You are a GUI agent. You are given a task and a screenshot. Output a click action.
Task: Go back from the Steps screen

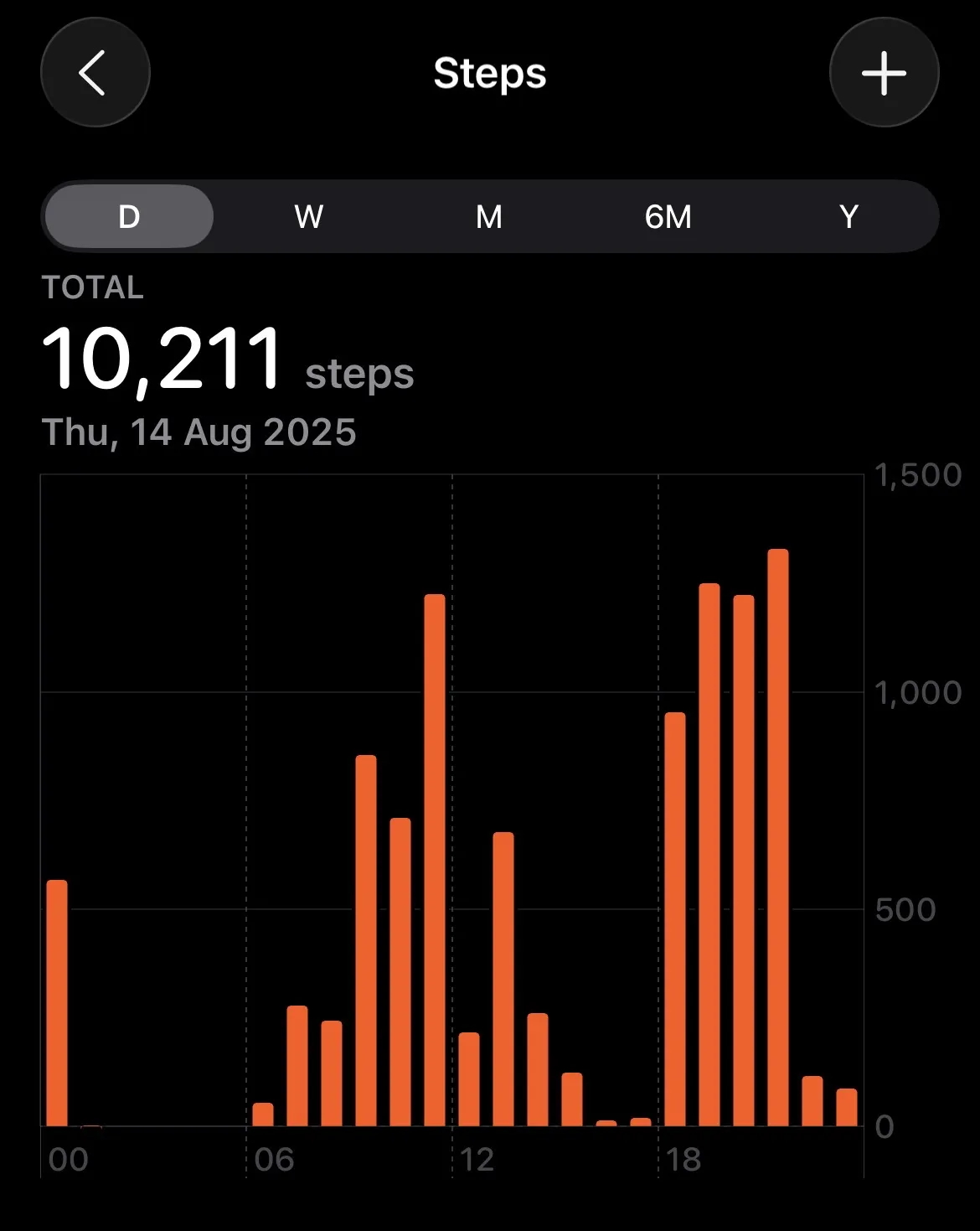[x=95, y=73]
